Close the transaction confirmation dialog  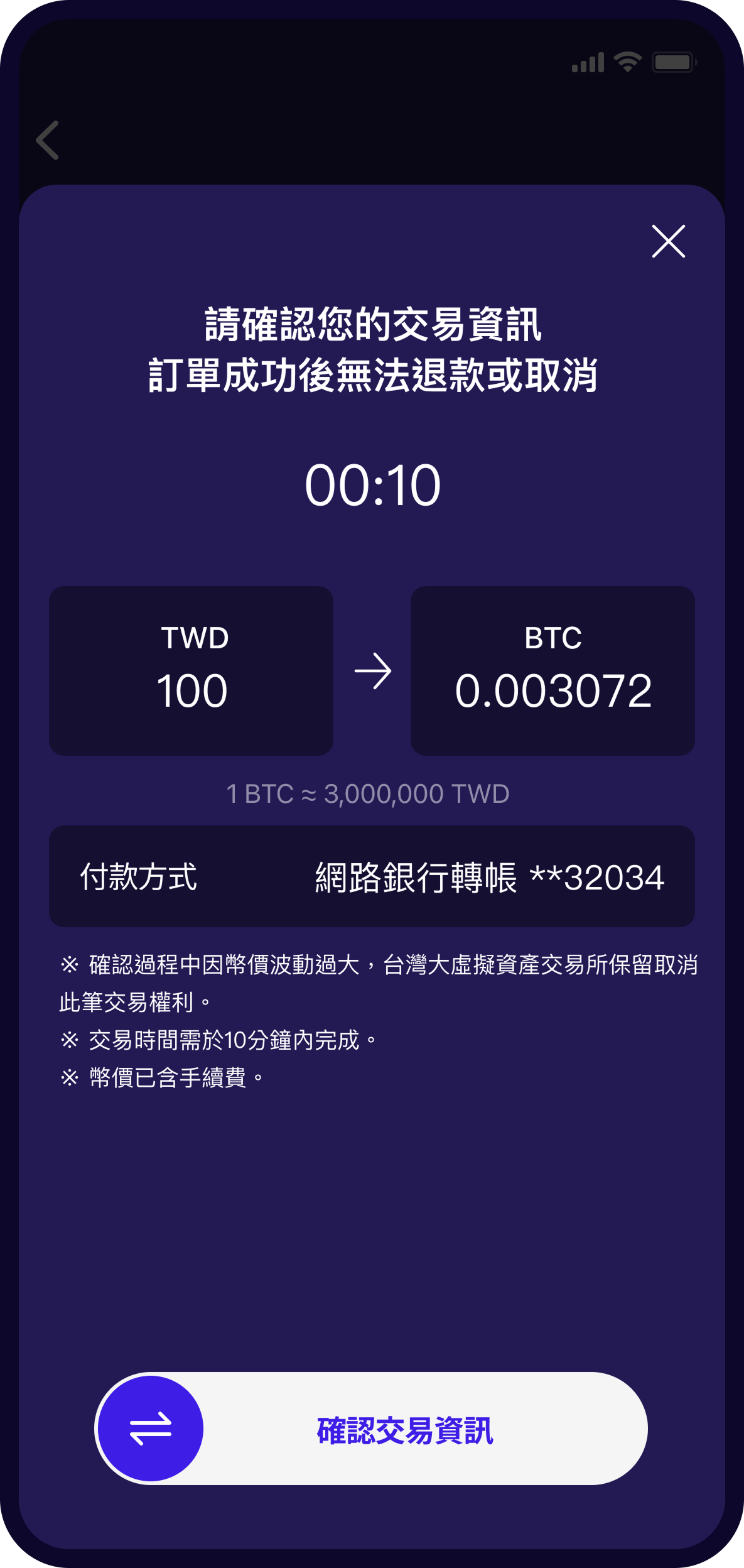(x=668, y=241)
